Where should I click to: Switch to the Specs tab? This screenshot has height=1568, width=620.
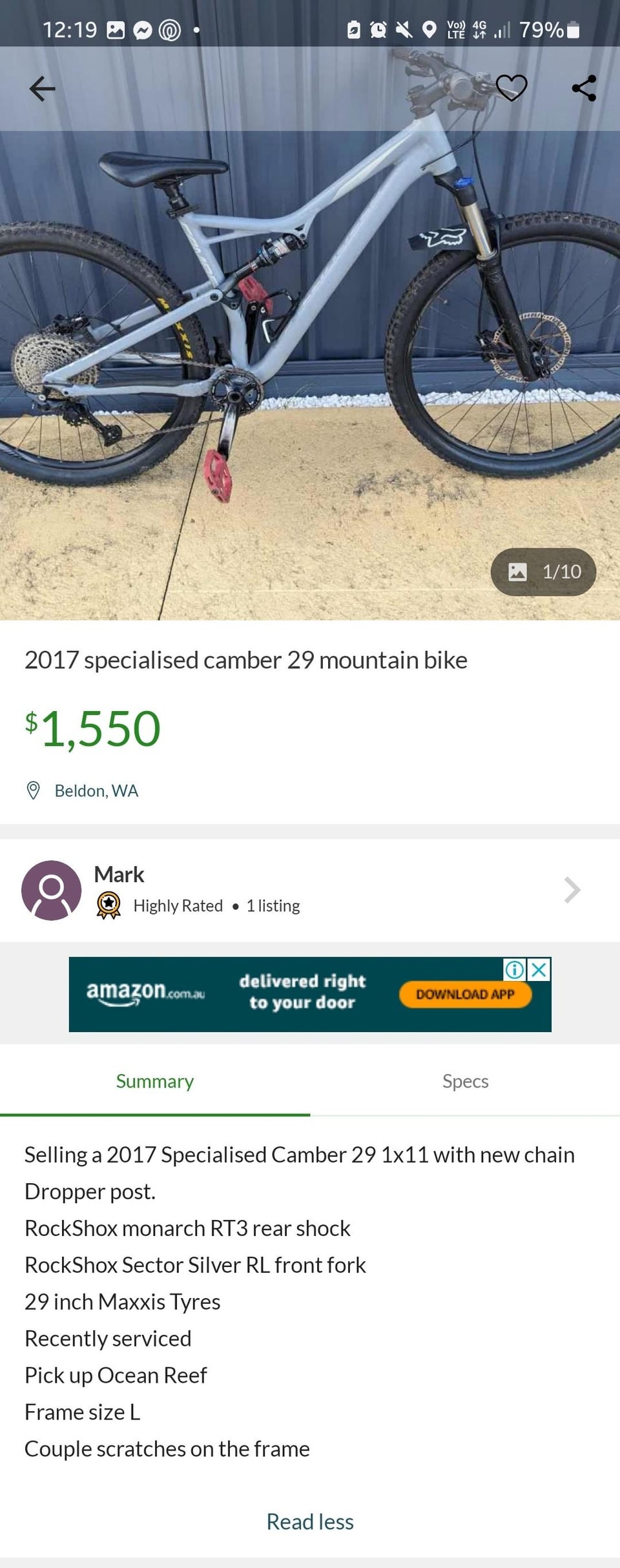pos(465,1081)
